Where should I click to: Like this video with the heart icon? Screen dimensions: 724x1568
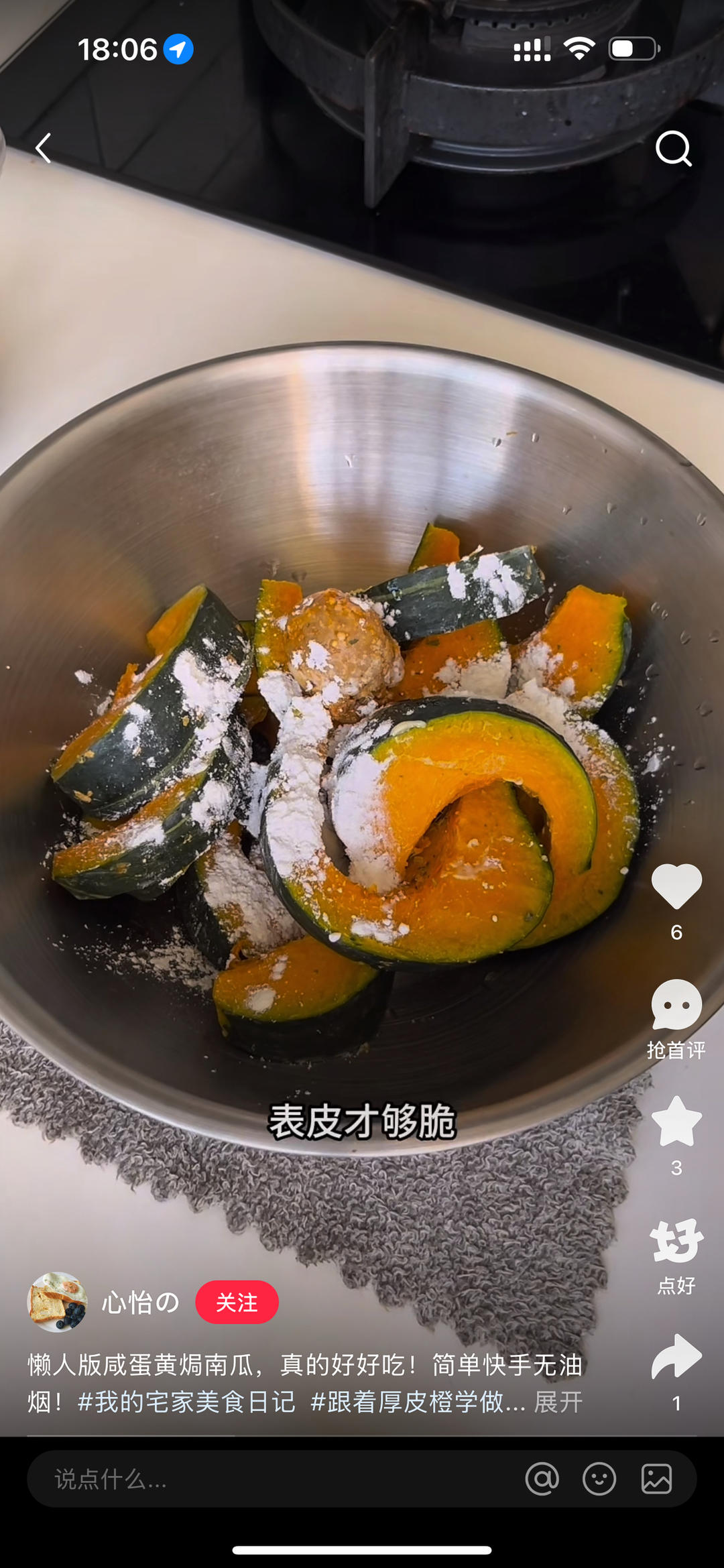pos(676,886)
